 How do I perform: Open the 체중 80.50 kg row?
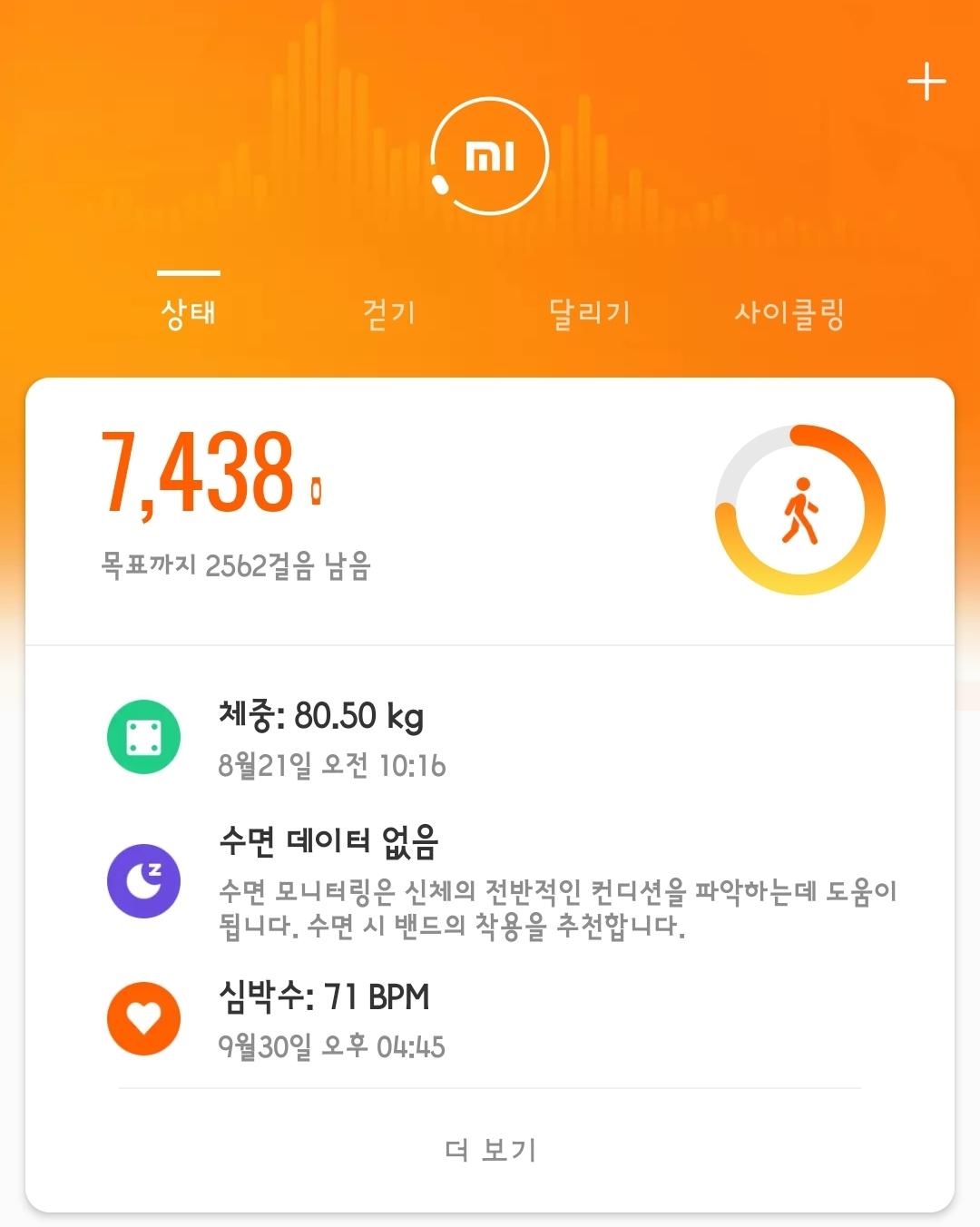click(490, 737)
